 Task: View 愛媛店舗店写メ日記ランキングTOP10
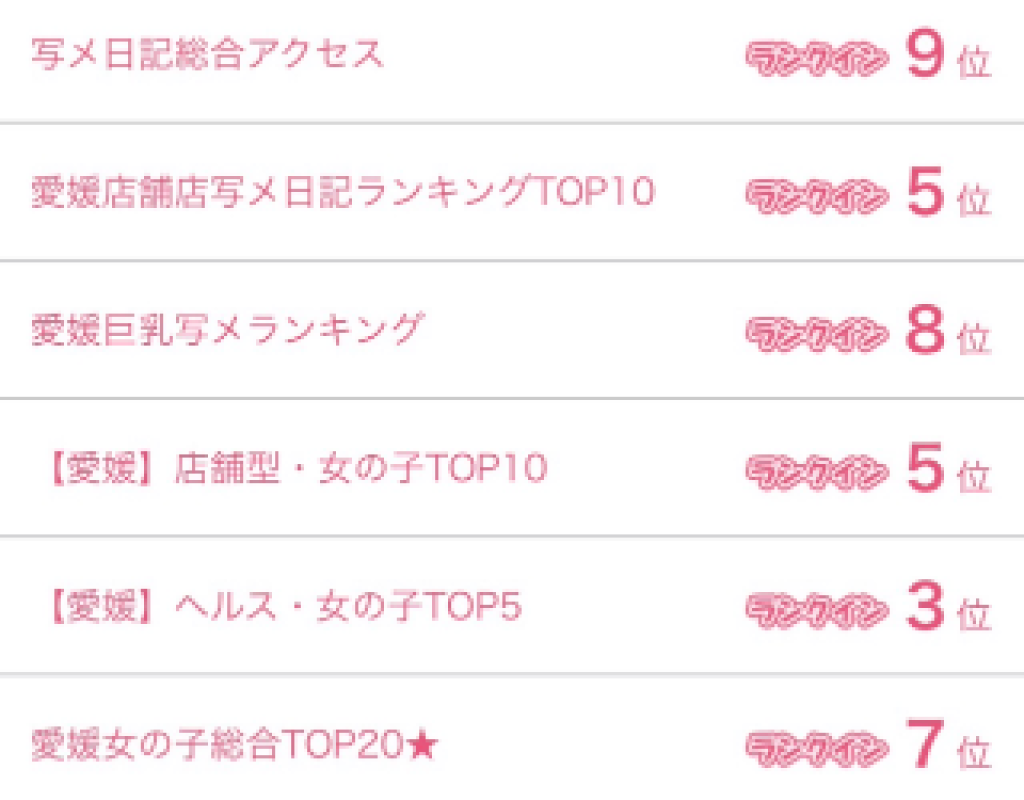(x=342, y=191)
